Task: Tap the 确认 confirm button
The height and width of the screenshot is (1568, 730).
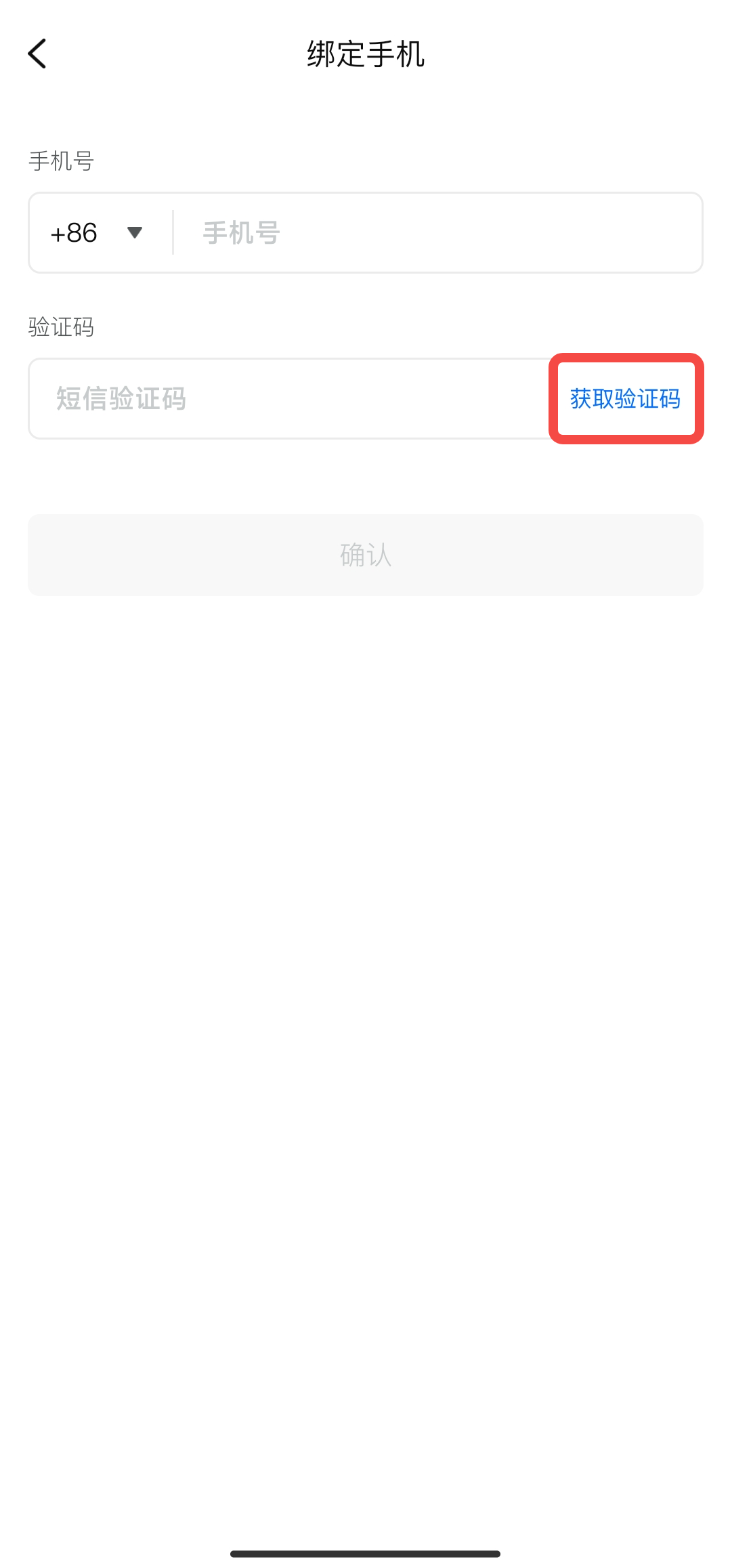Action: (366, 555)
